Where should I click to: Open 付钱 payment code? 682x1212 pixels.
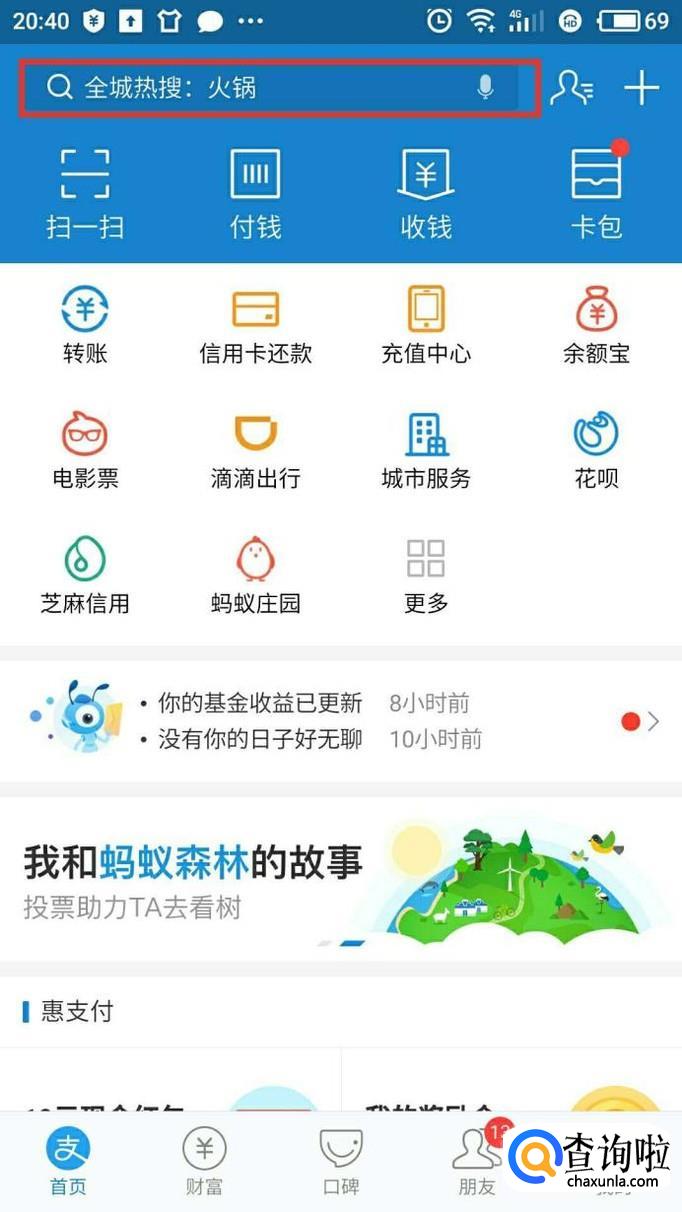(x=256, y=195)
